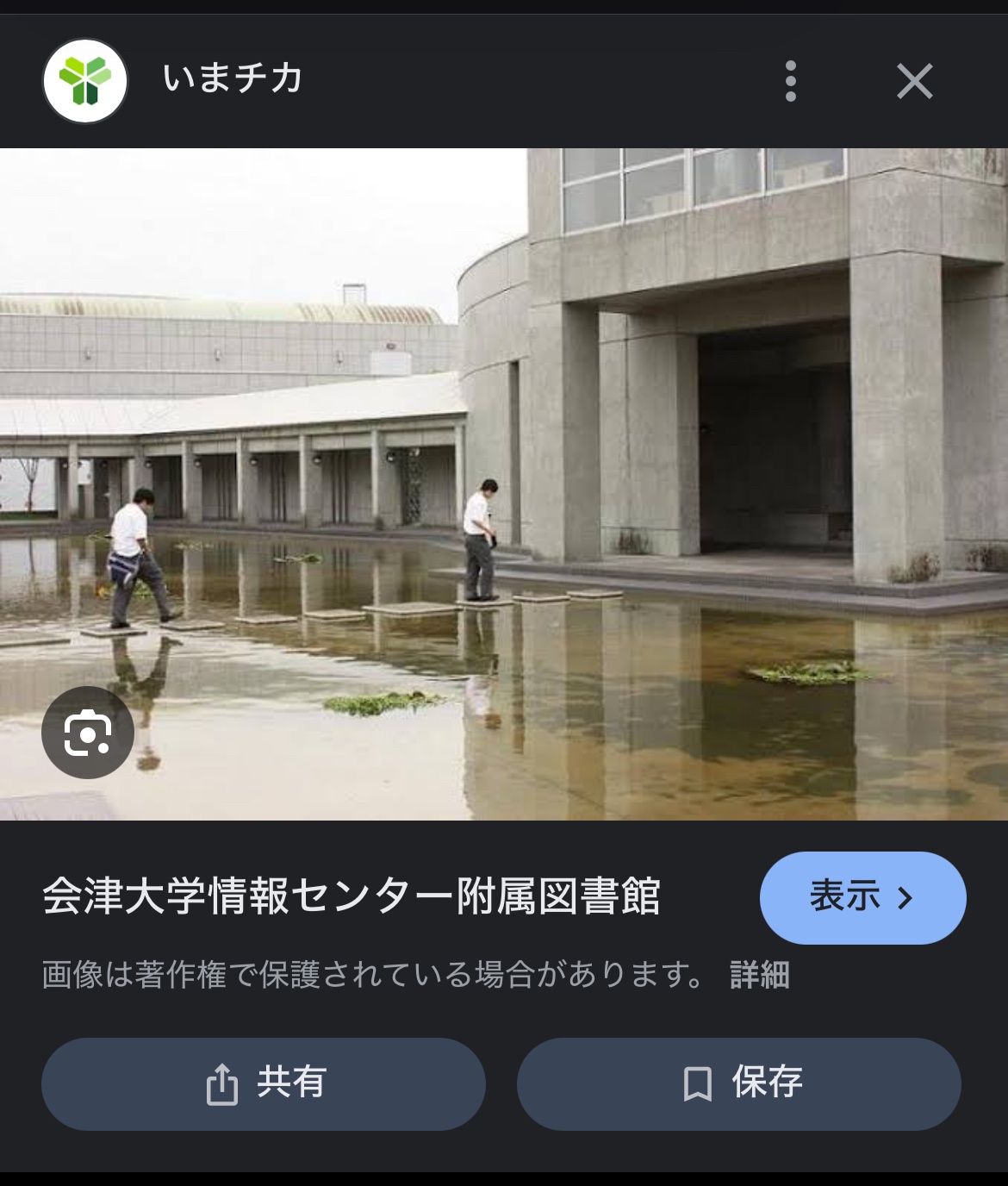Share this image via 共有
This screenshot has height=1186, width=1008.
[x=264, y=1083]
